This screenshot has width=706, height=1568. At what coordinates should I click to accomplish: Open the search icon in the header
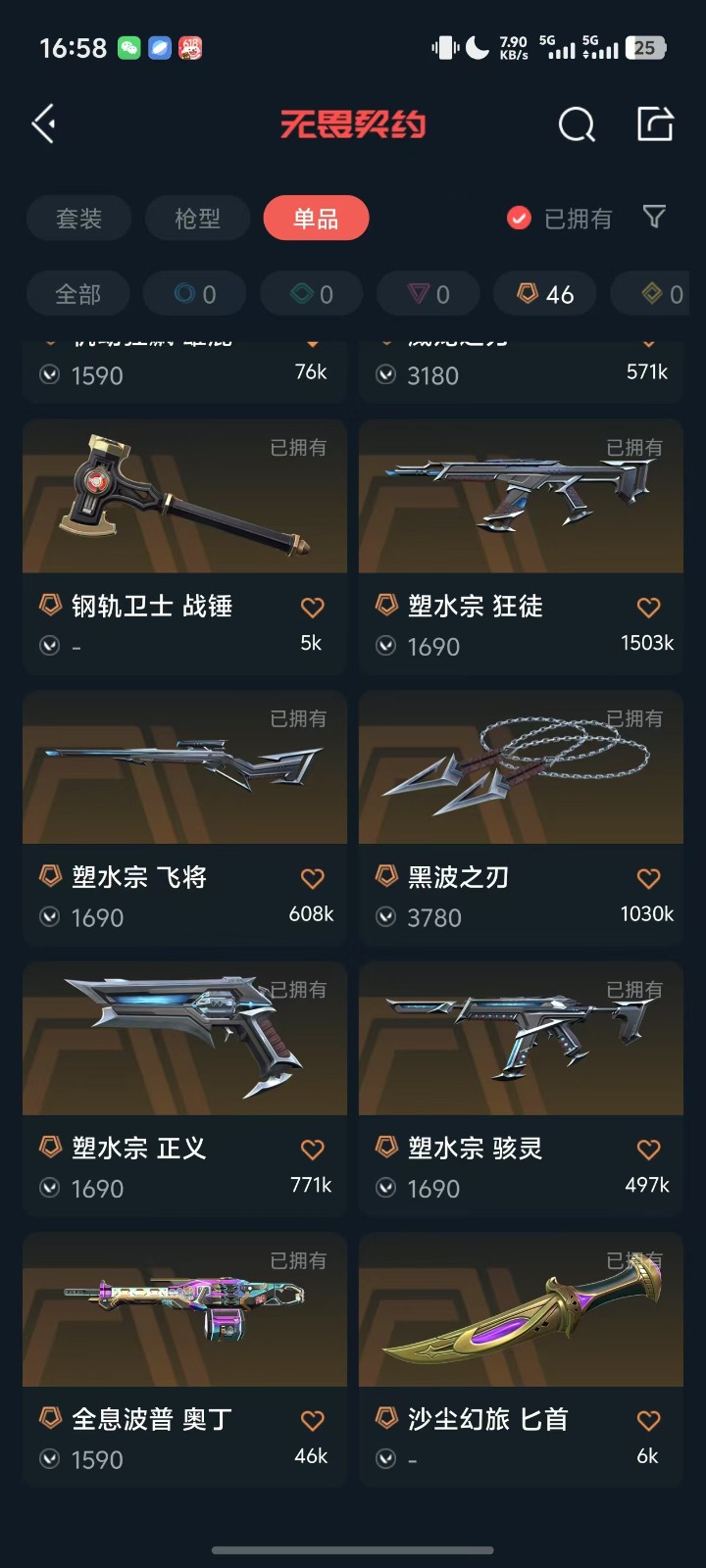click(x=576, y=124)
